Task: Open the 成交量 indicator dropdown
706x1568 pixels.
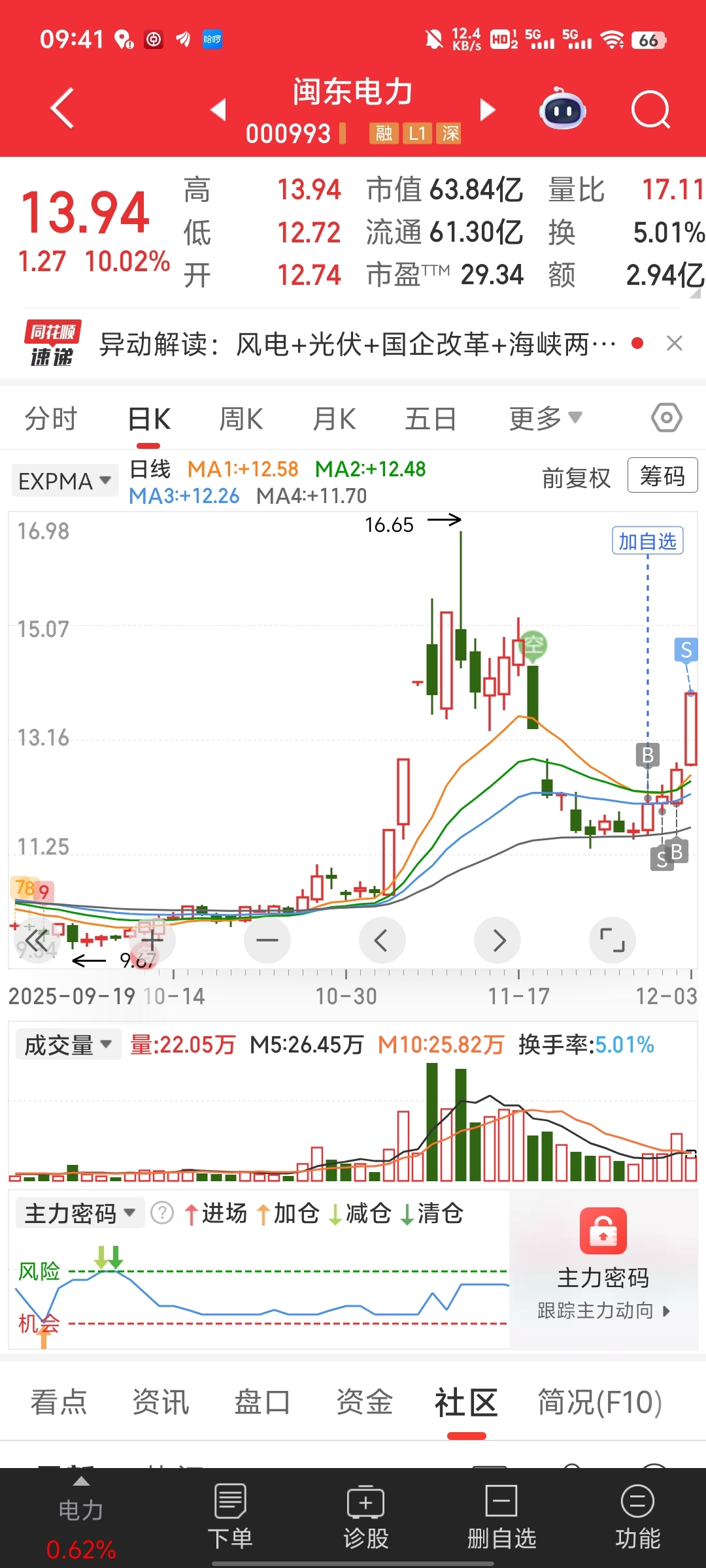Action: 68,1045
